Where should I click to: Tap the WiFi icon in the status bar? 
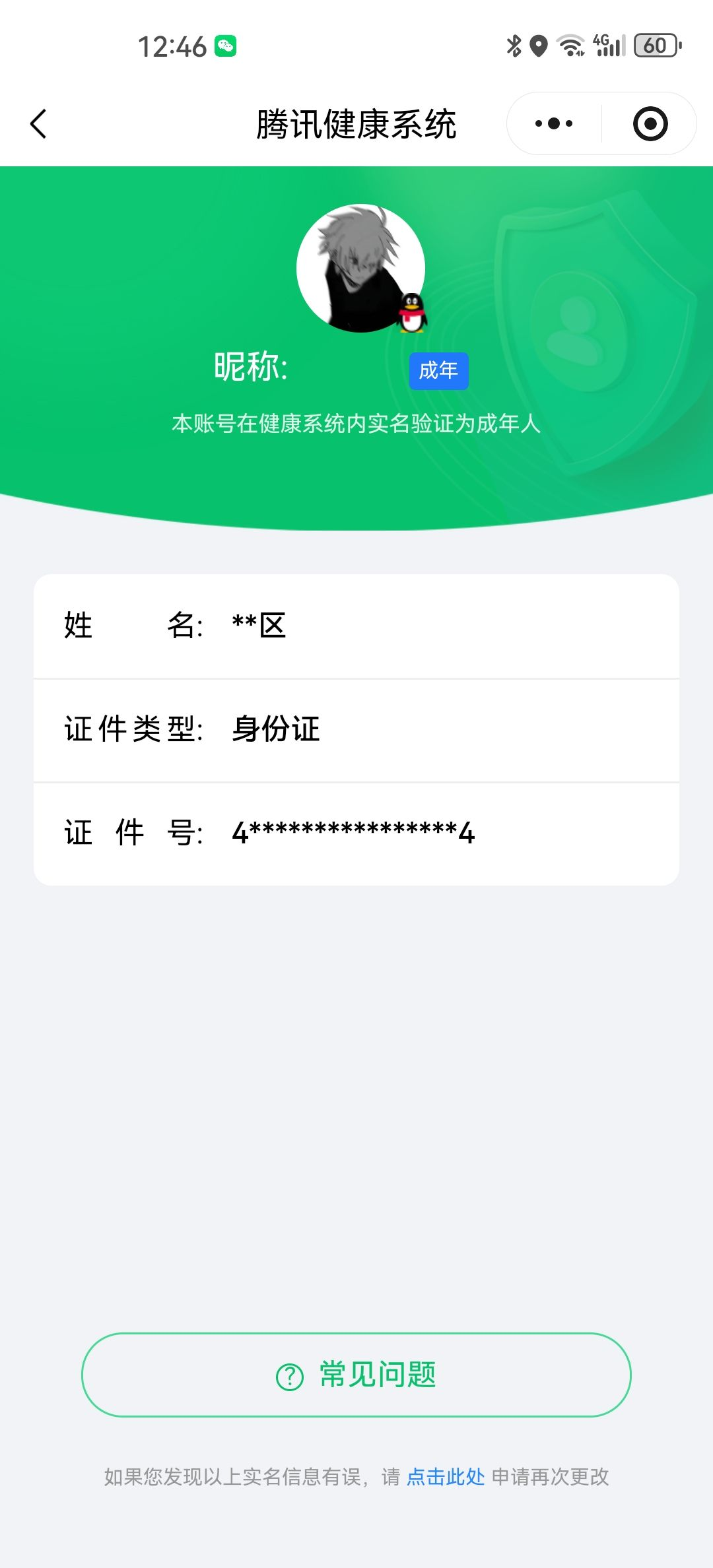[x=570, y=45]
